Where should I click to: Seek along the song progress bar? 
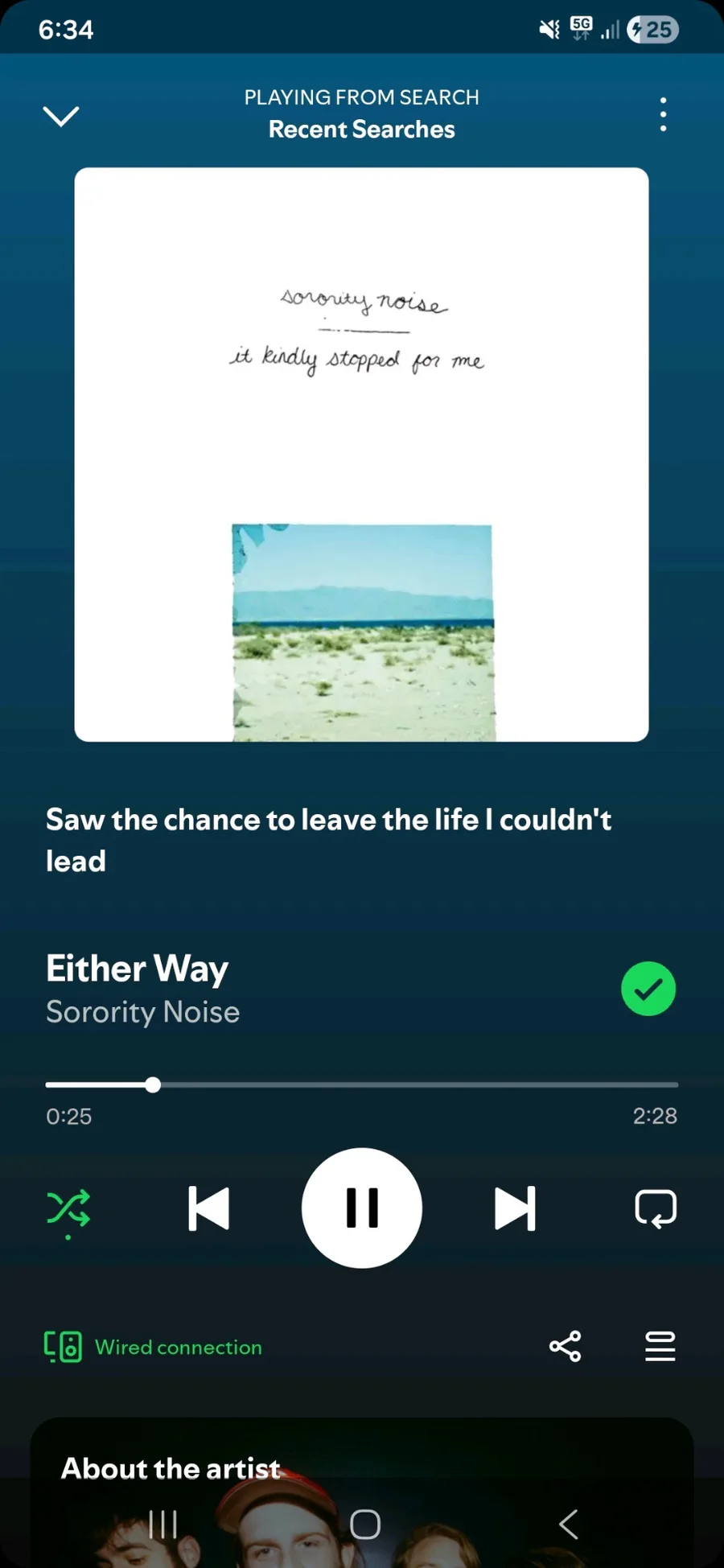pos(362,1084)
